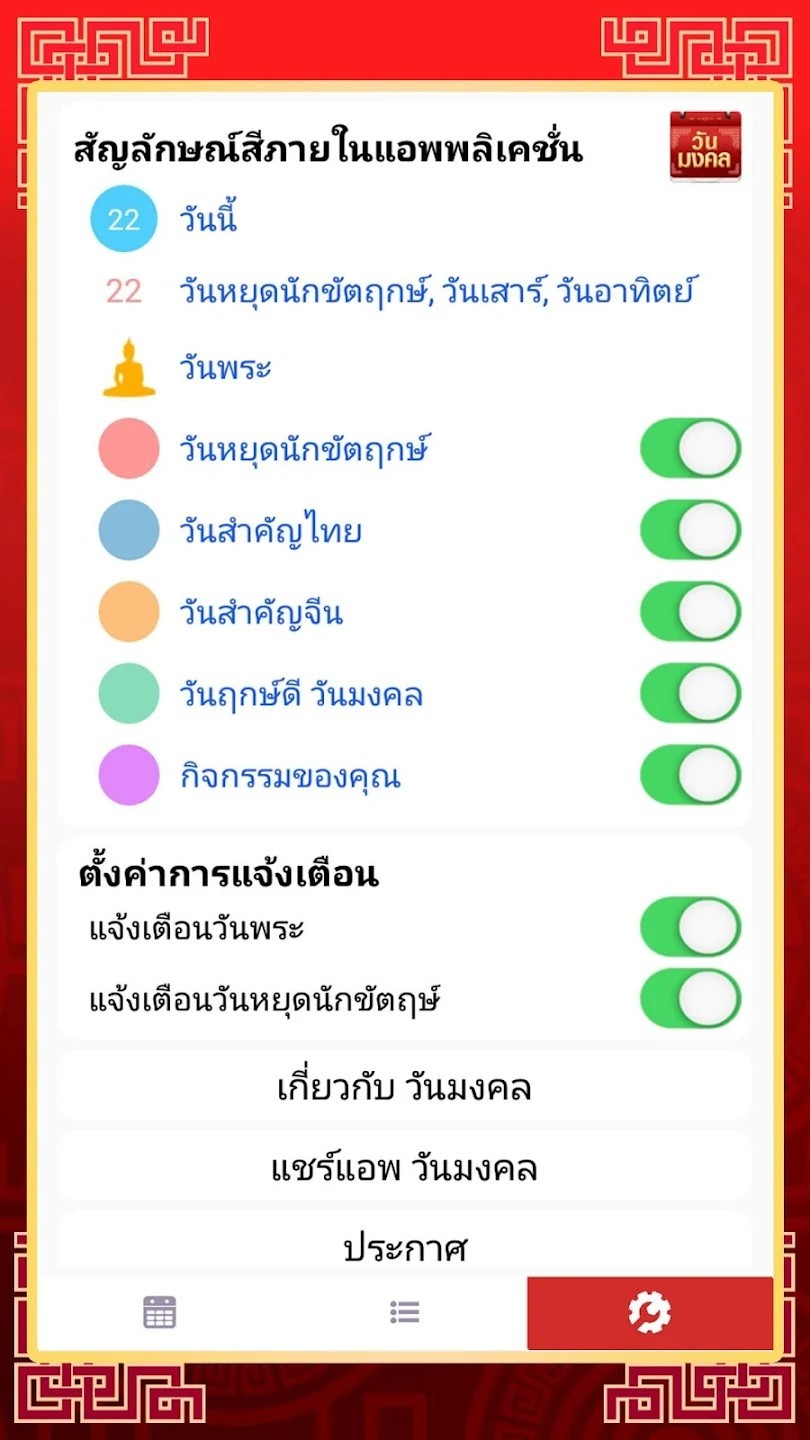
Task: Turn off the วันสำคัญไทย switch
Action: 690,530
